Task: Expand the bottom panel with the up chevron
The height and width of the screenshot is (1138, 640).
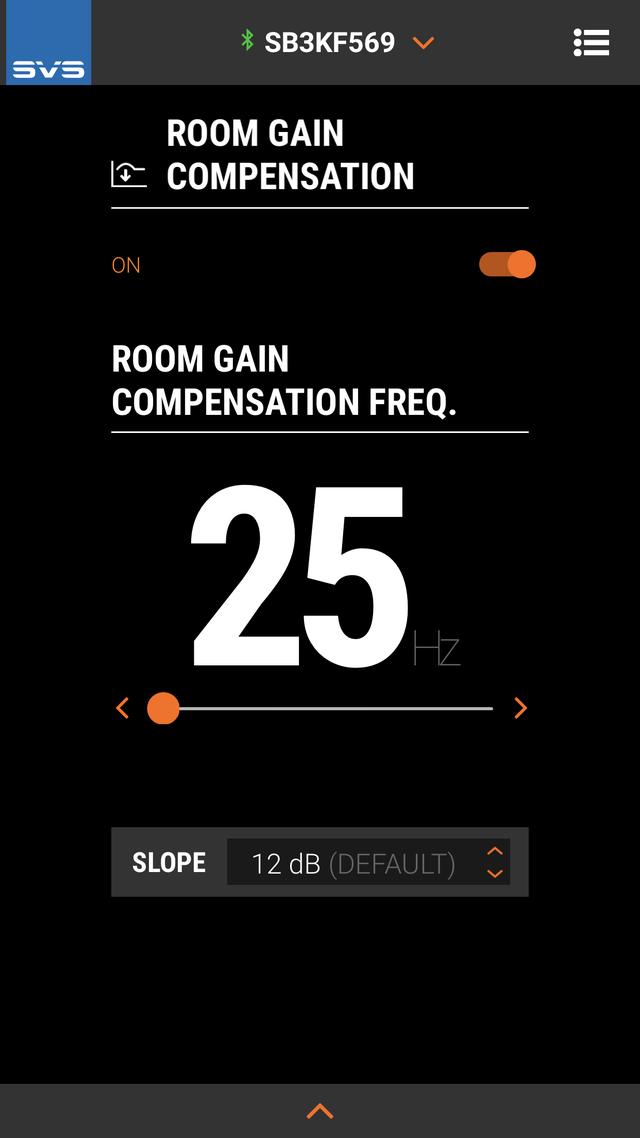Action: coord(320,1111)
